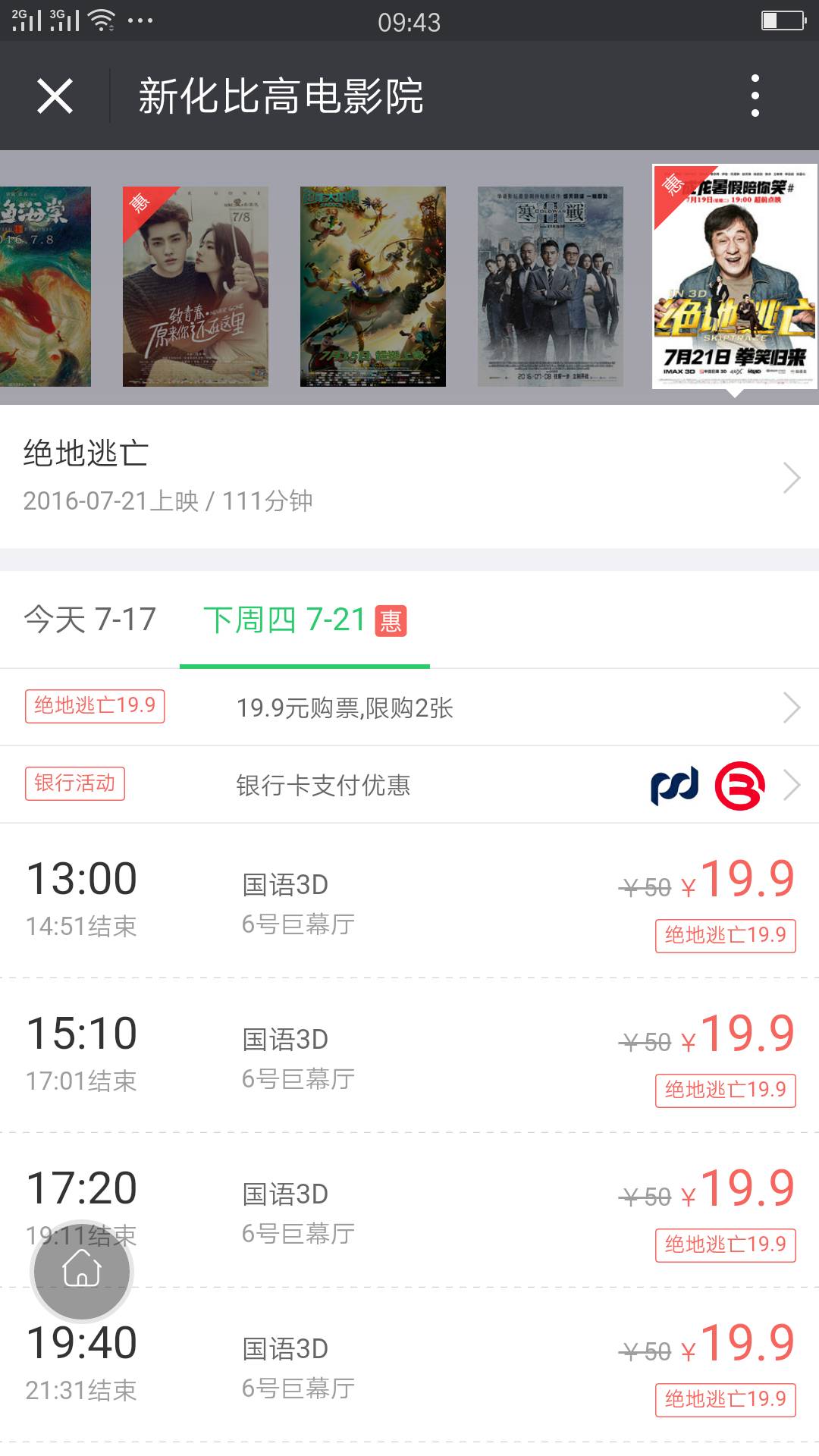
Task: Select the 致青春 movie poster
Action: coord(196,287)
